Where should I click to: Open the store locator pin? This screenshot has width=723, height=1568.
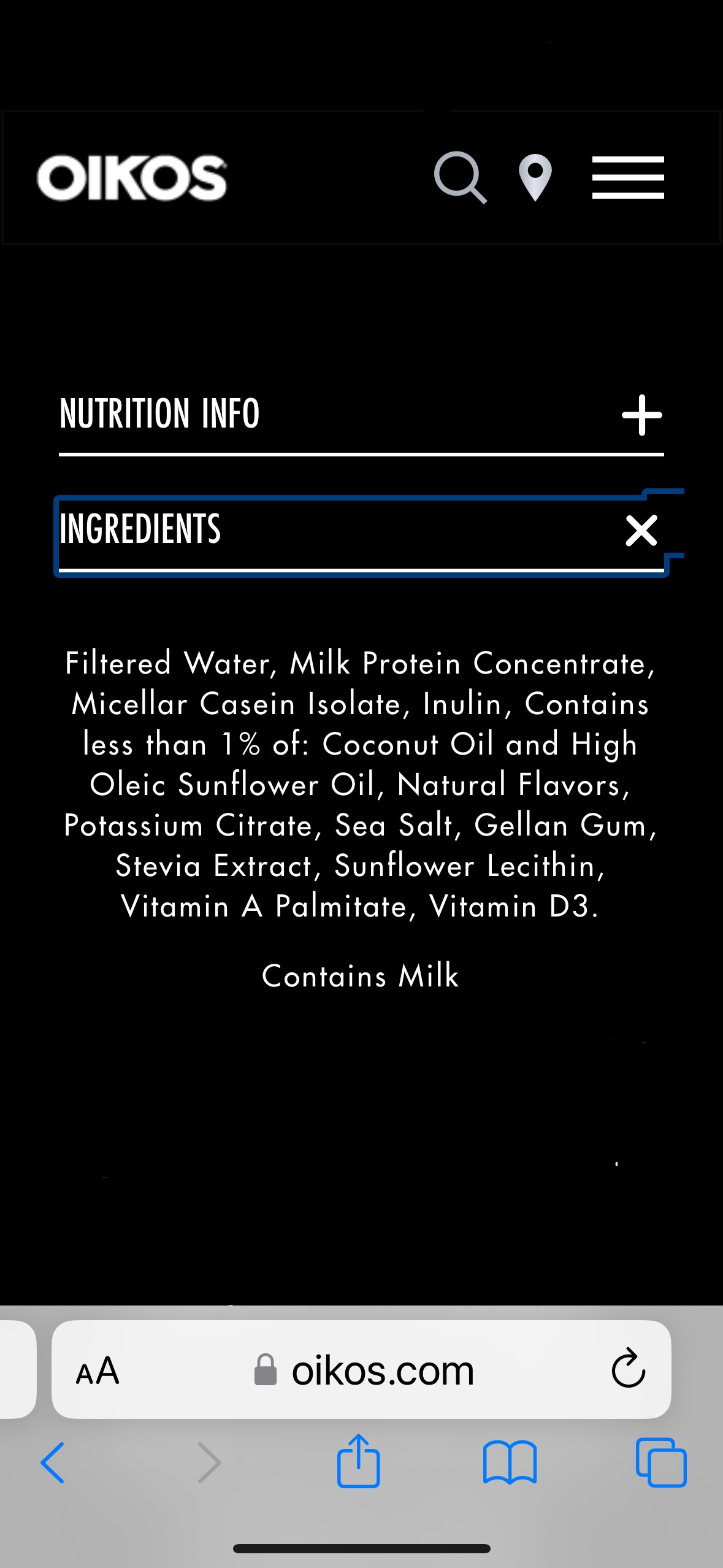pyautogui.click(x=535, y=177)
